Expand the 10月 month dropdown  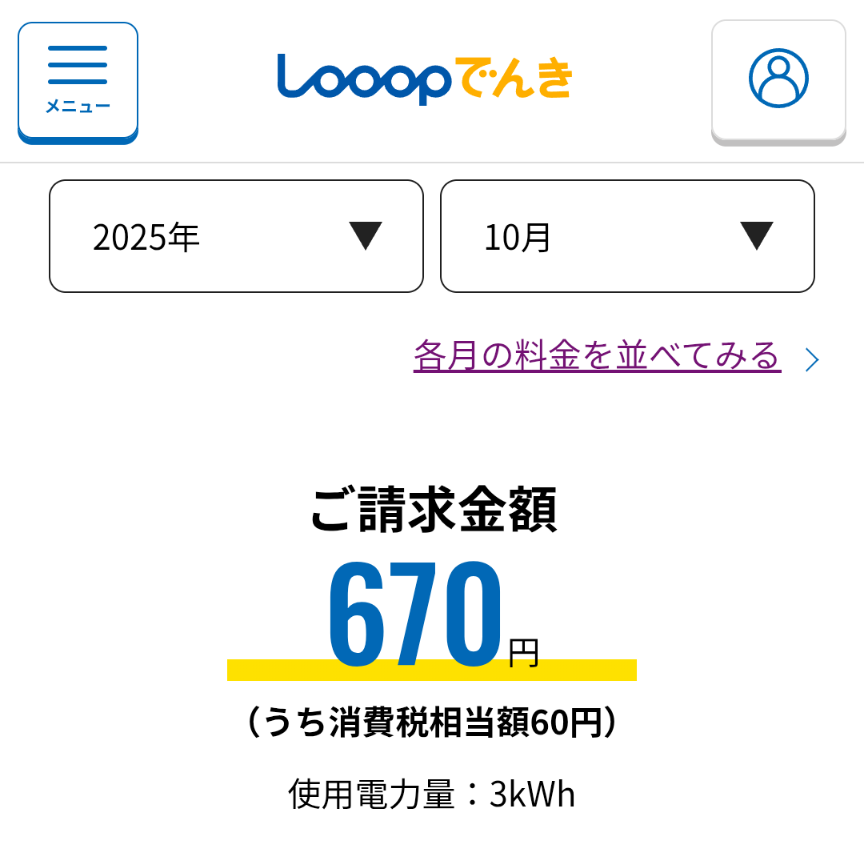pyautogui.click(x=627, y=237)
